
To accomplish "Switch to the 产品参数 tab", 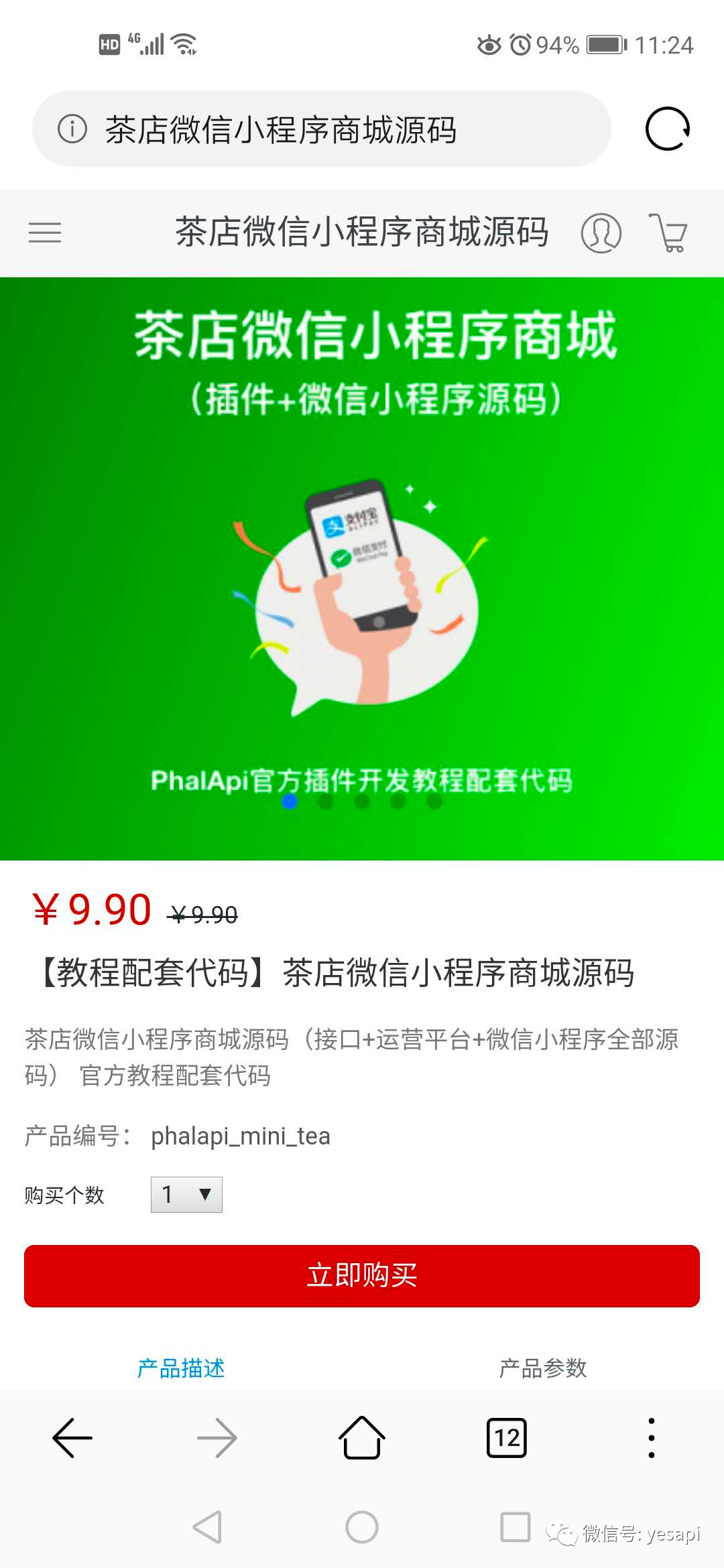I will [543, 1368].
